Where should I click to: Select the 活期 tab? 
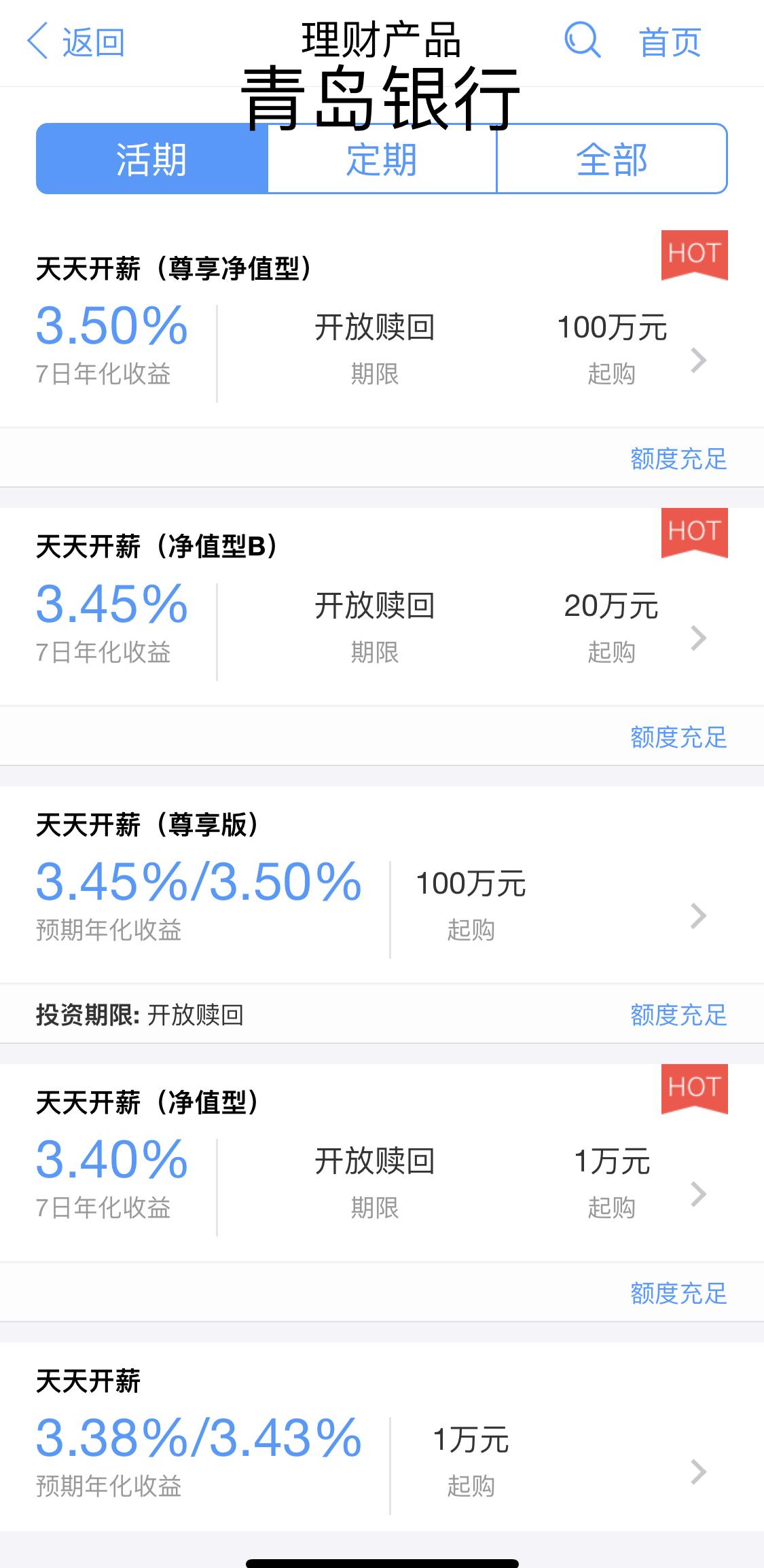click(152, 159)
